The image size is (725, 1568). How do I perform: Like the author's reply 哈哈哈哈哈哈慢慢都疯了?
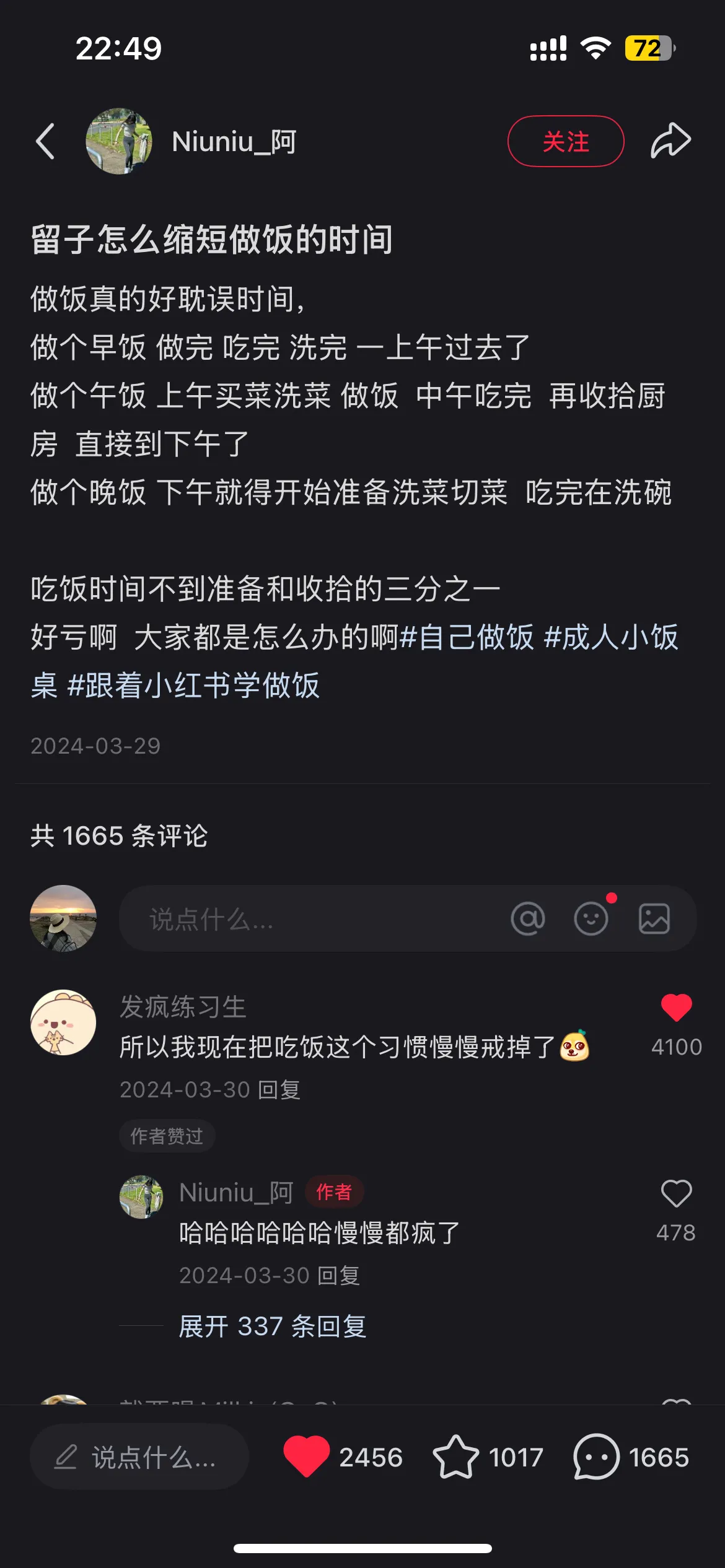click(x=676, y=1193)
